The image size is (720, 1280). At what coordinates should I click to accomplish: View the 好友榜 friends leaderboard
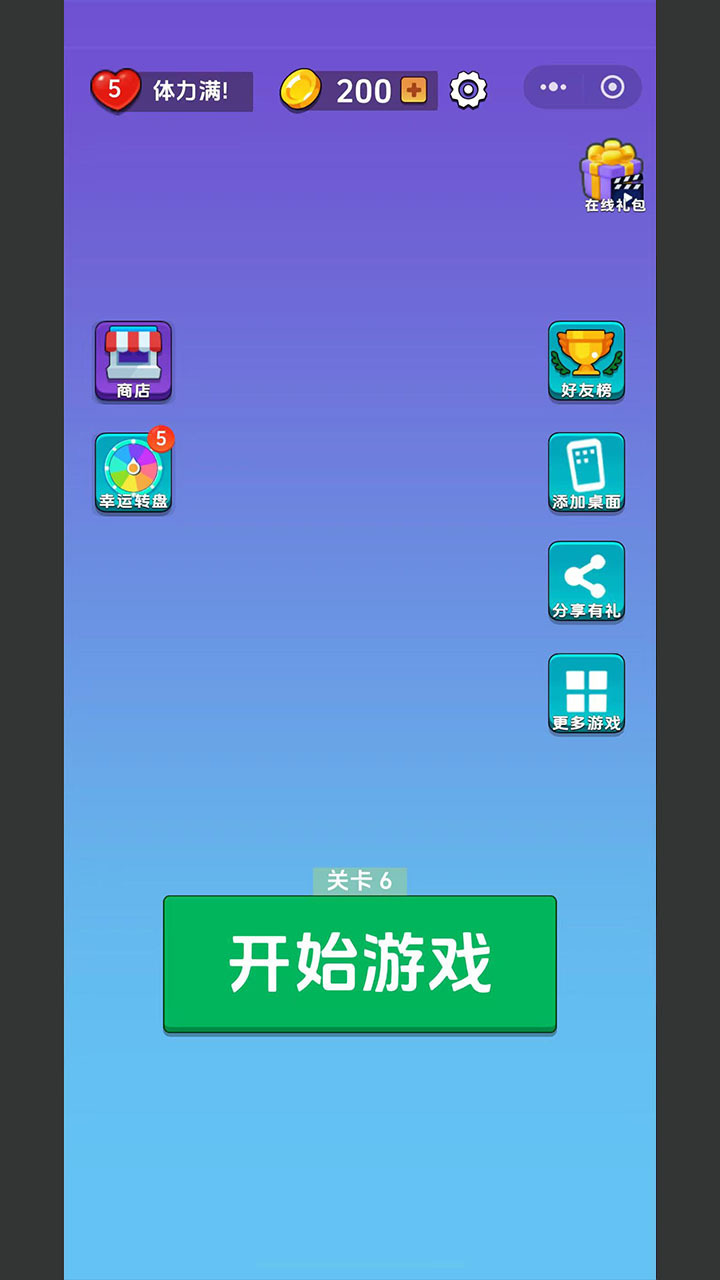coord(586,361)
